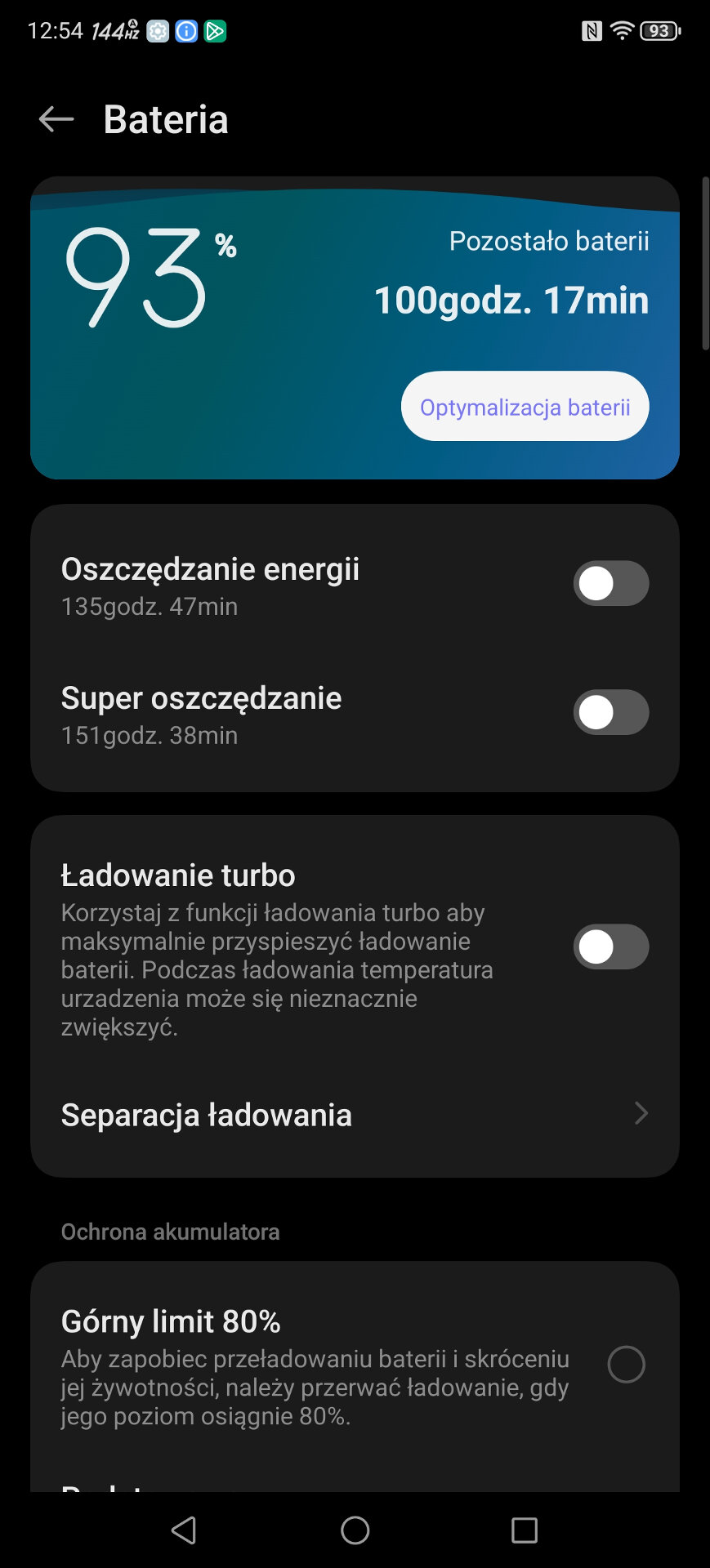This screenshot has width=710, height=1568.
Task: Enable Oszczędzanie energii switch
Action: [610, 584]
